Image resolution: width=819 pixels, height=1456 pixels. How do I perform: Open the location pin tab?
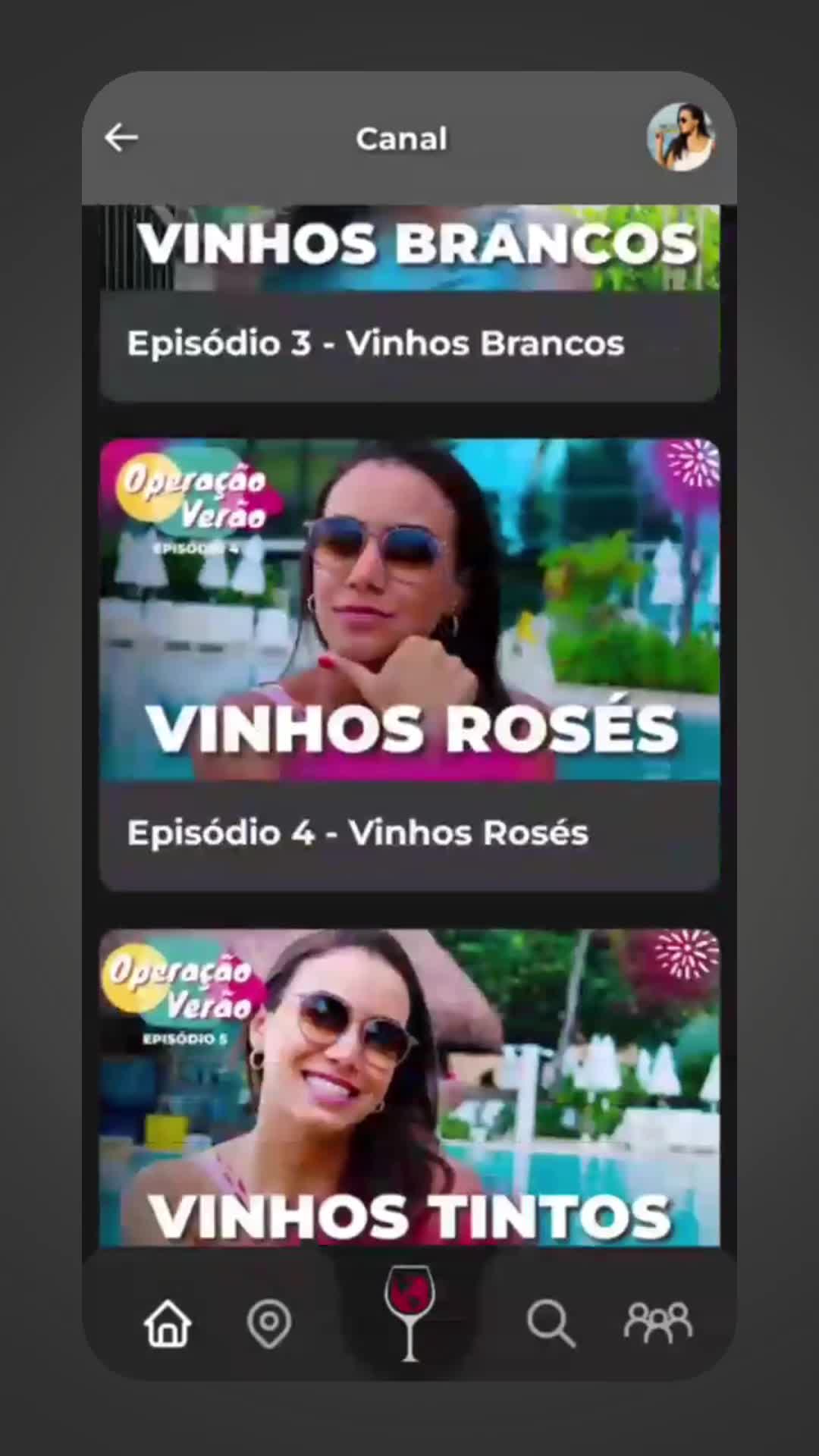point(269,1323)
